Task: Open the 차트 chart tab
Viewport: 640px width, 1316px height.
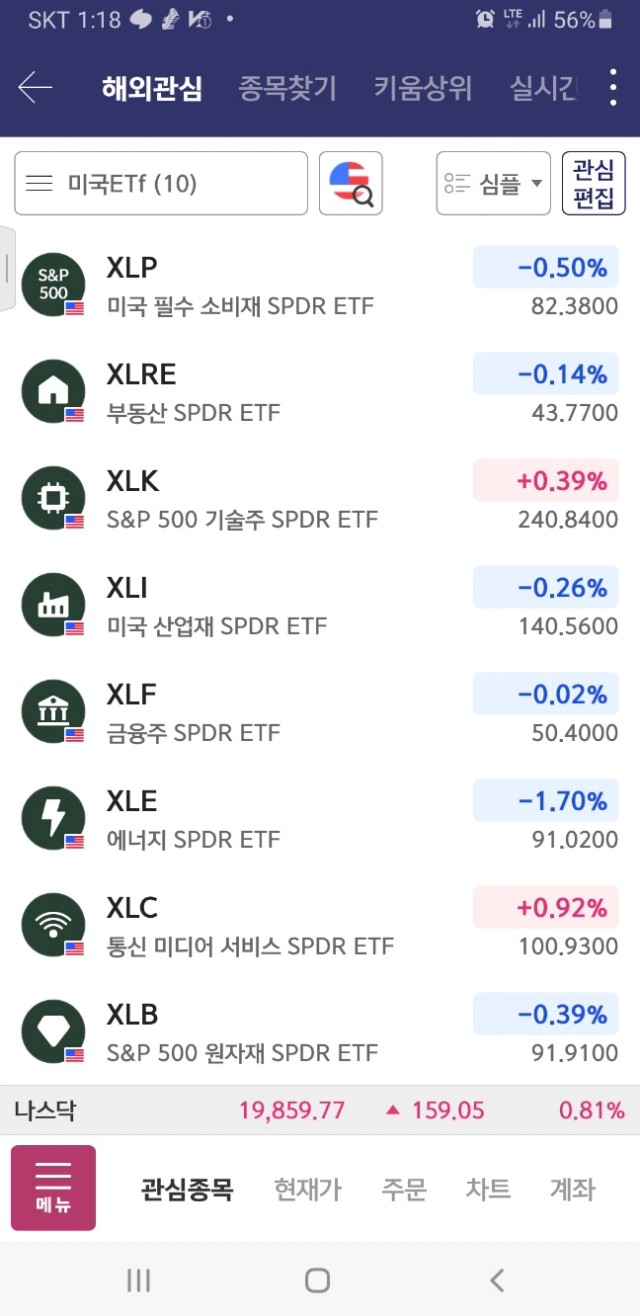Action: [x=488, y=1189]
